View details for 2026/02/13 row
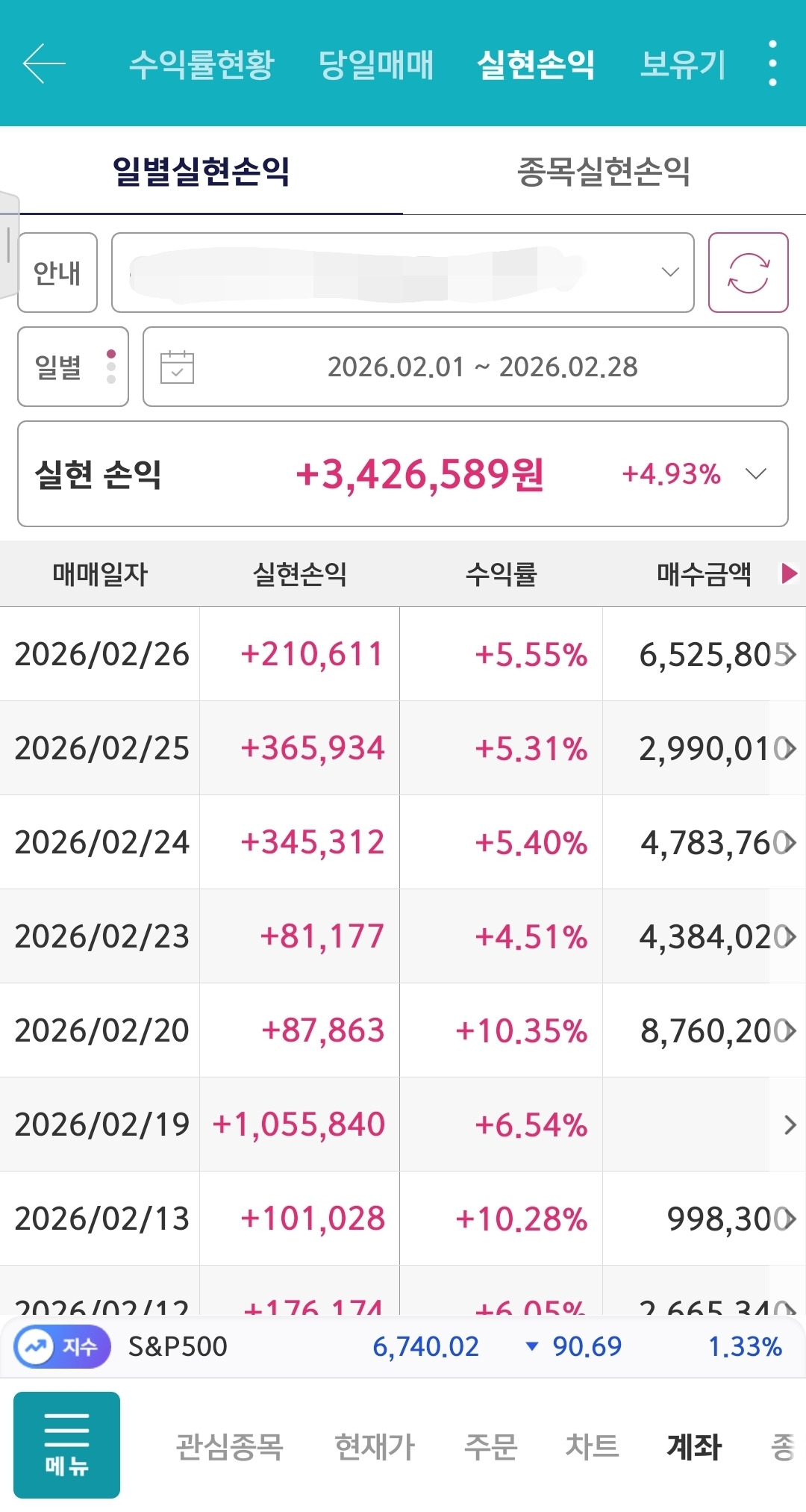The image size is (806, 1512). point(403,1219)
